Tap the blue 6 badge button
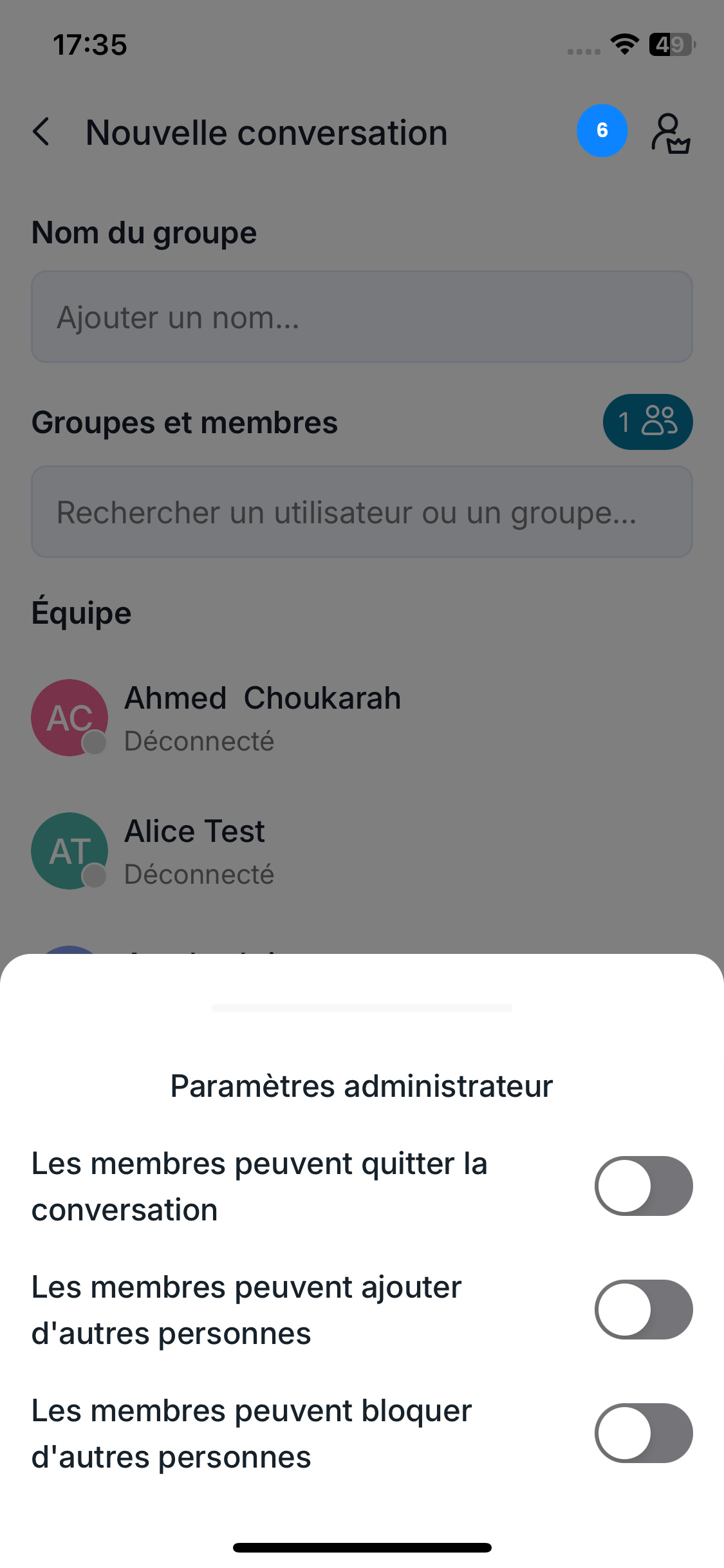The width and height of the screenshot is (724, 1568). (x=602, y=131)
